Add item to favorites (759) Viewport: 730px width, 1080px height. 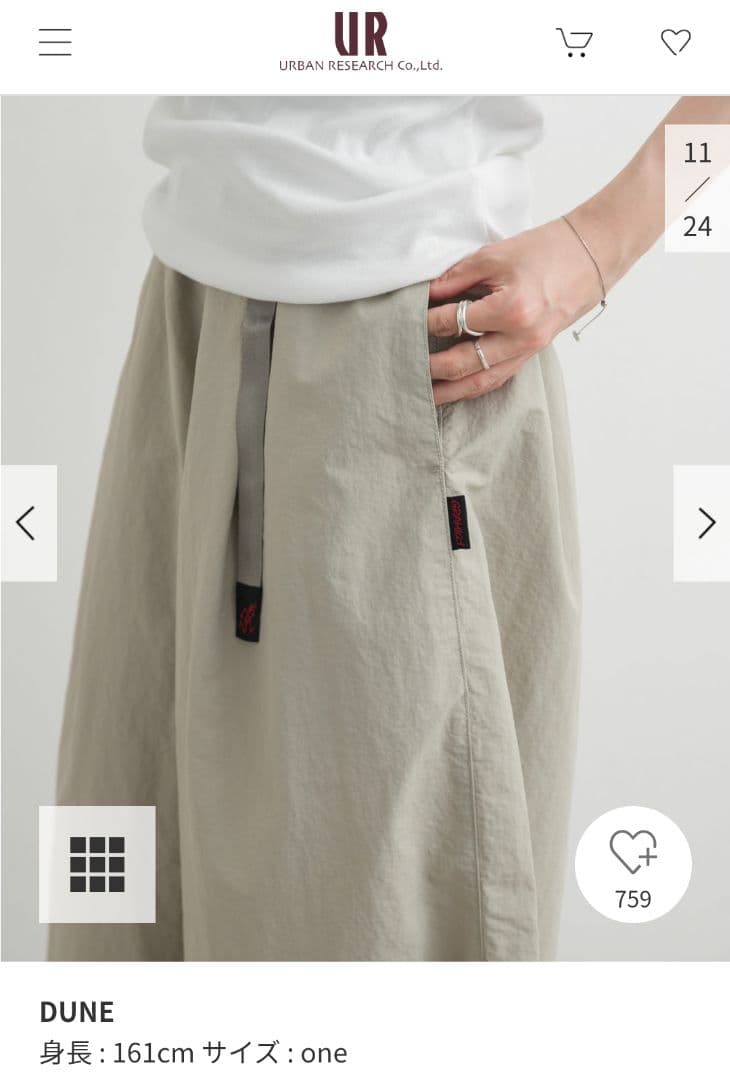633,864
